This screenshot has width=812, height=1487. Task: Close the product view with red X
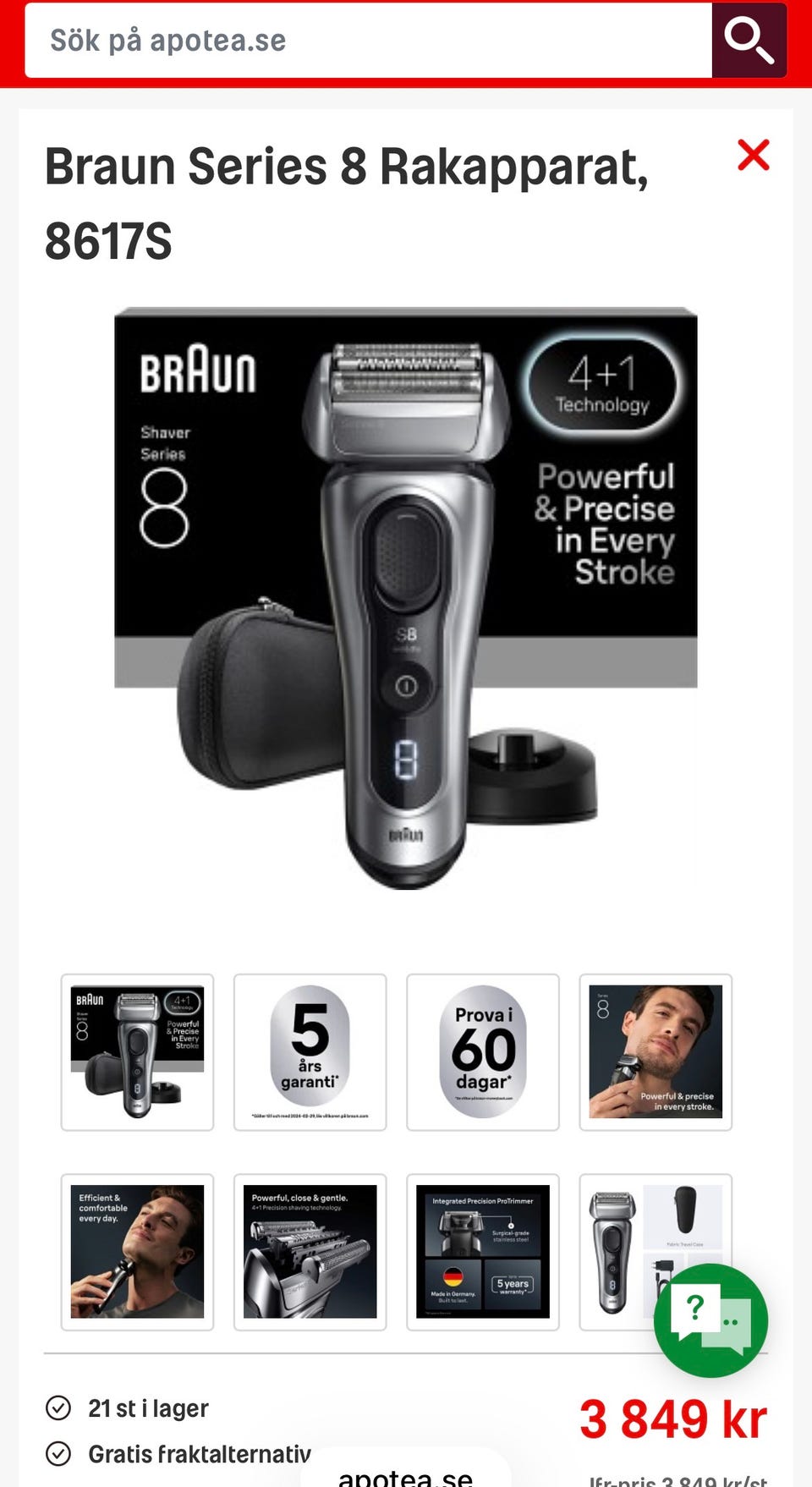753,155
